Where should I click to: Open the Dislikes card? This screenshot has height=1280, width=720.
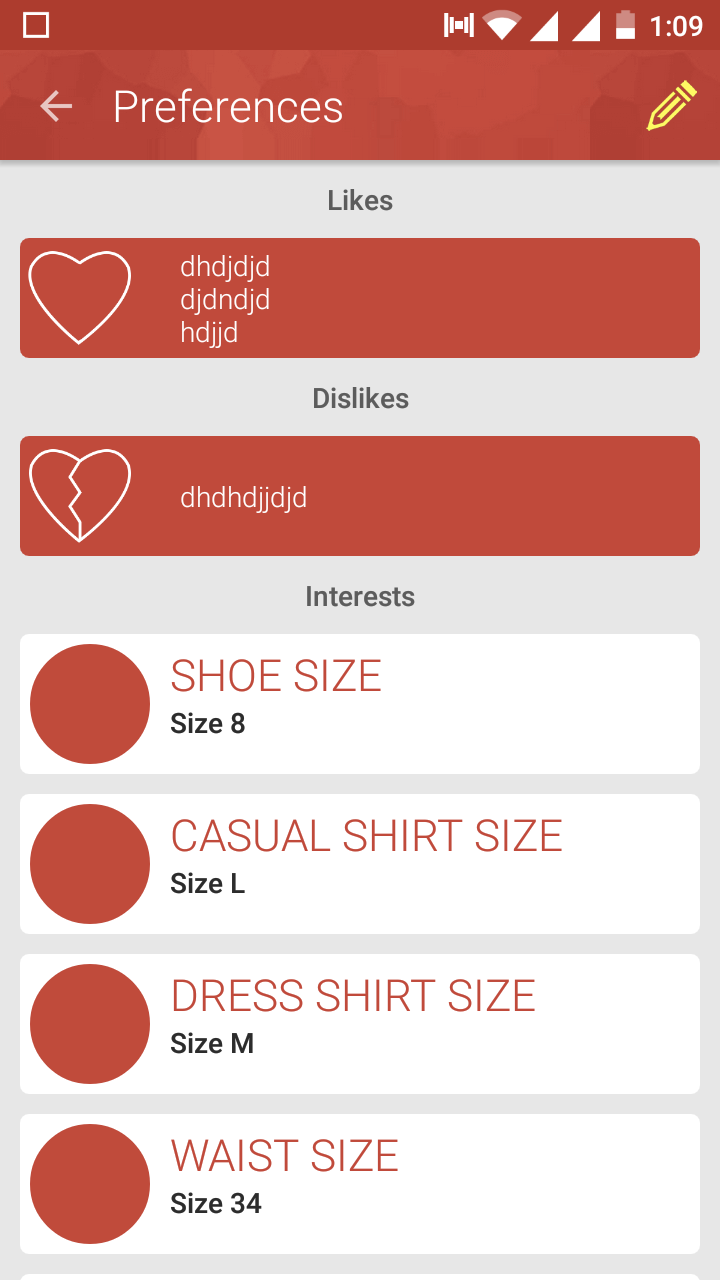pos(360,496)
